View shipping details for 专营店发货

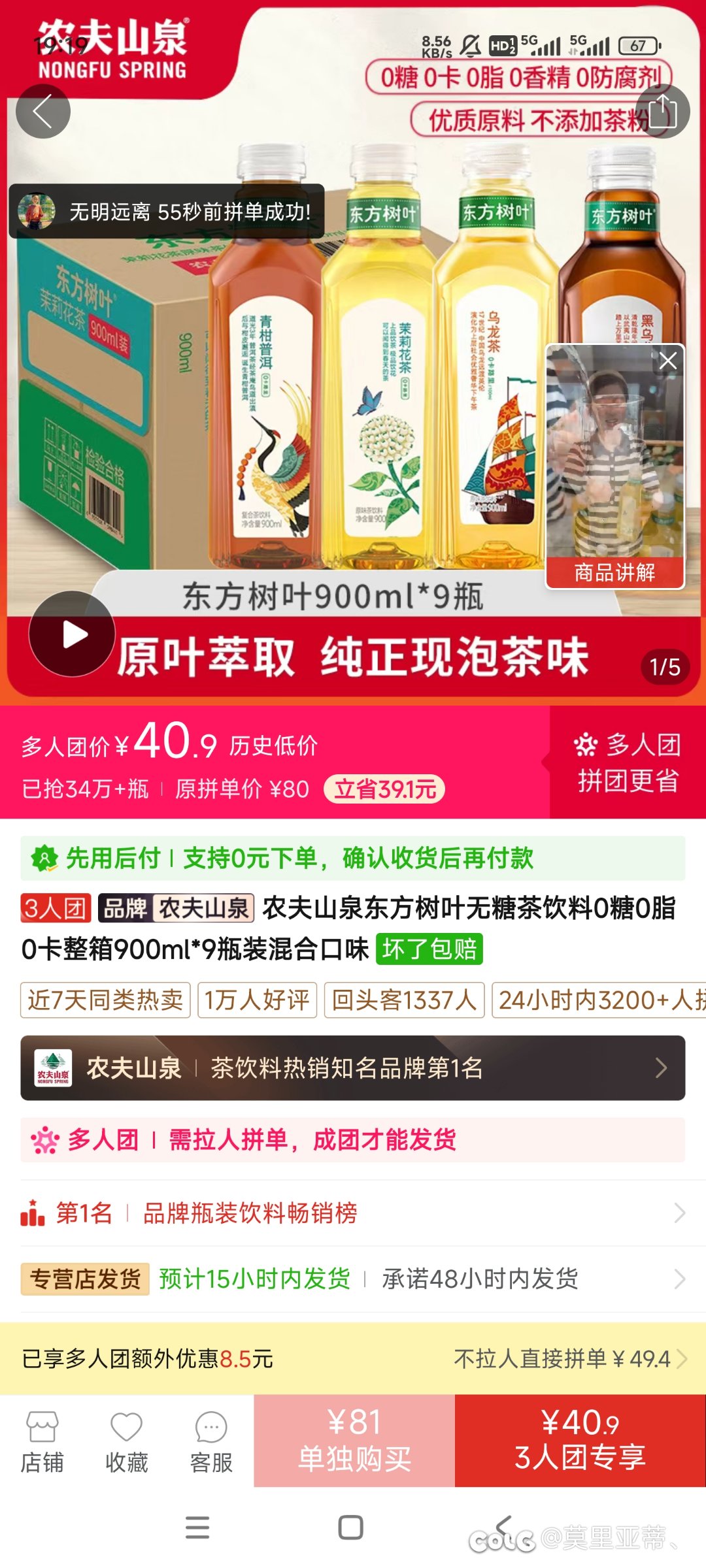tap(353, 1279)
